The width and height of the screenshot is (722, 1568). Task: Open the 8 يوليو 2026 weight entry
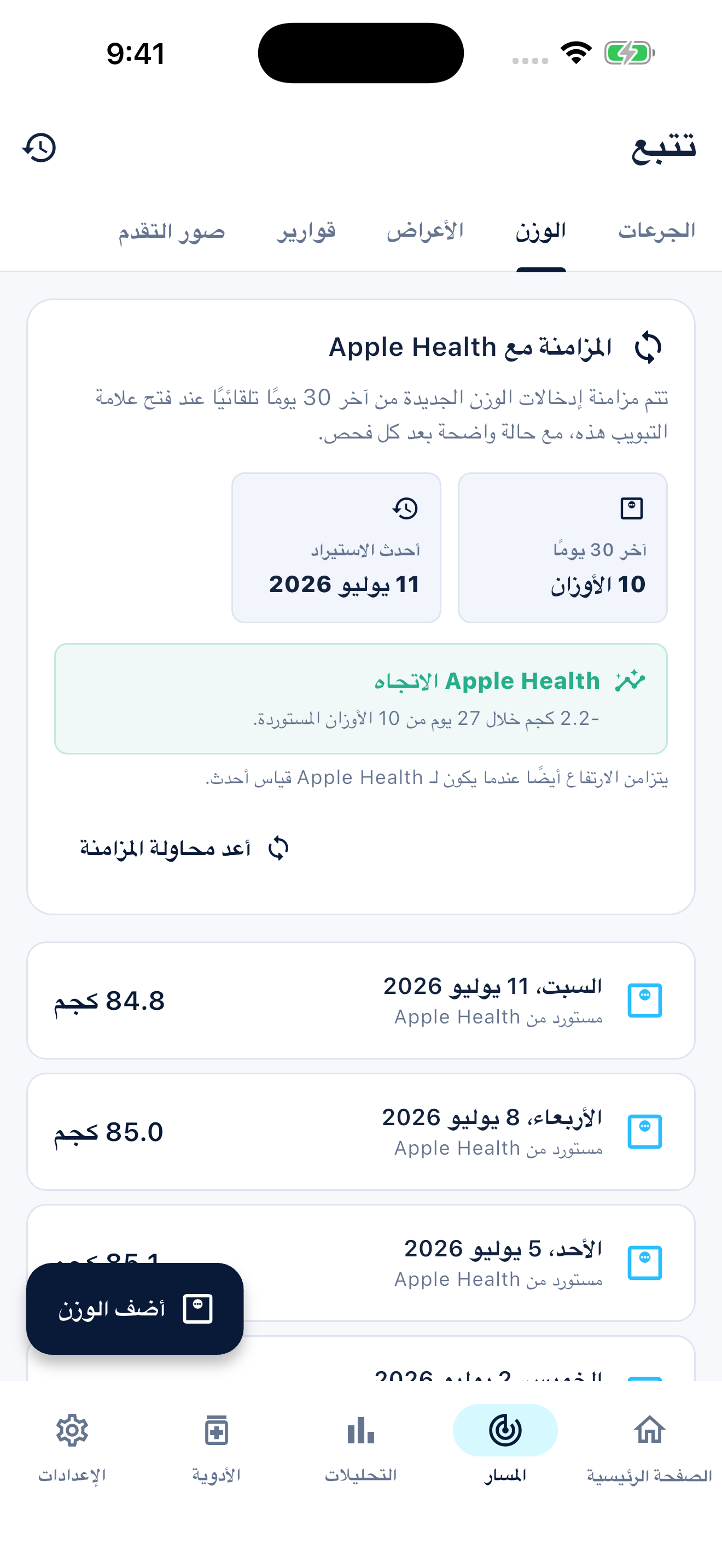point(361,1132)
